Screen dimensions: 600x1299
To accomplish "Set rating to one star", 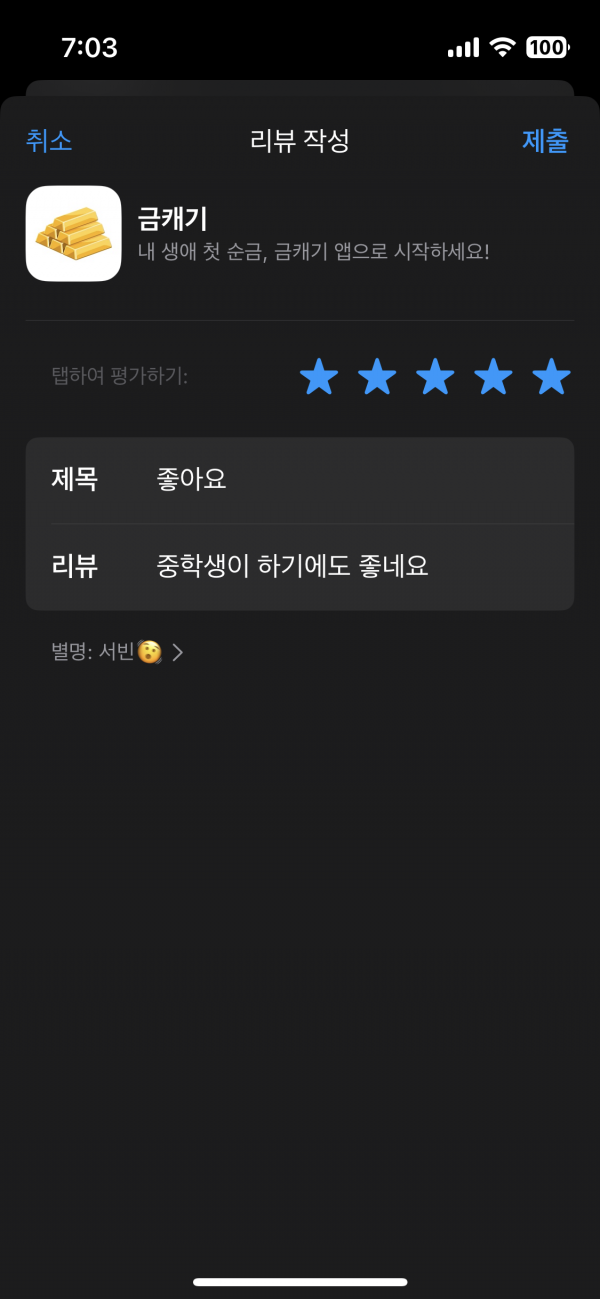I will click(319, 377).
